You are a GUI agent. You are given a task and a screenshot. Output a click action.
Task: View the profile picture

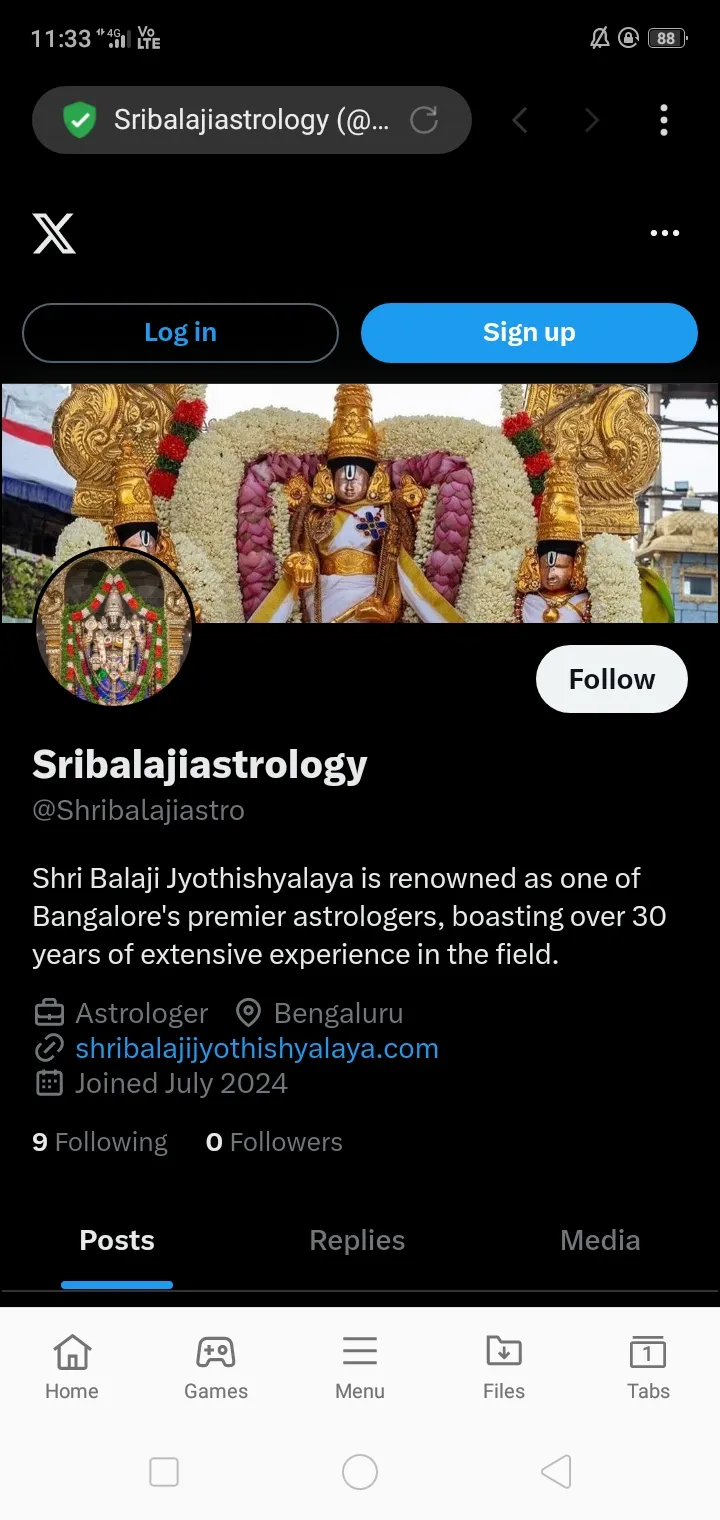click(114, 627)
